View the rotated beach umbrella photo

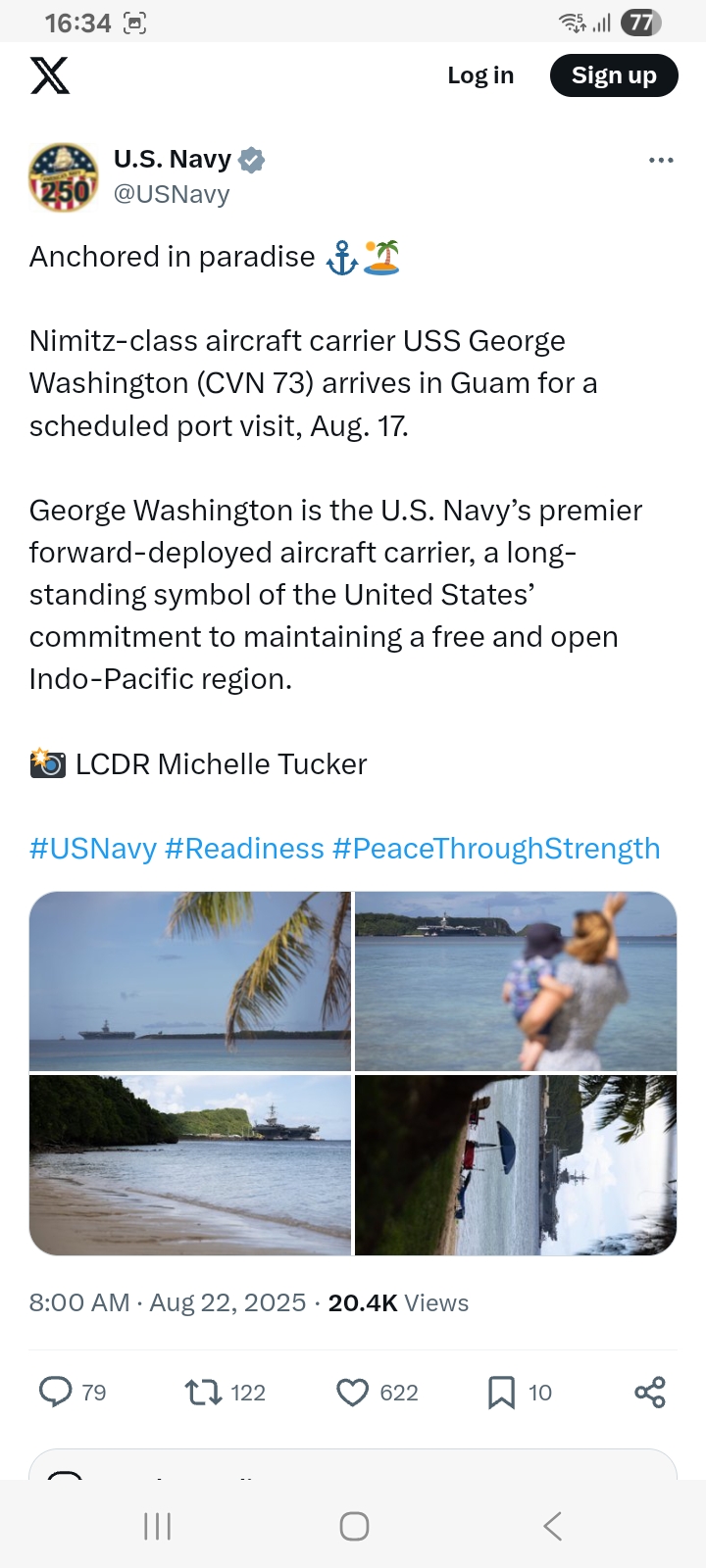(516, 1165)
